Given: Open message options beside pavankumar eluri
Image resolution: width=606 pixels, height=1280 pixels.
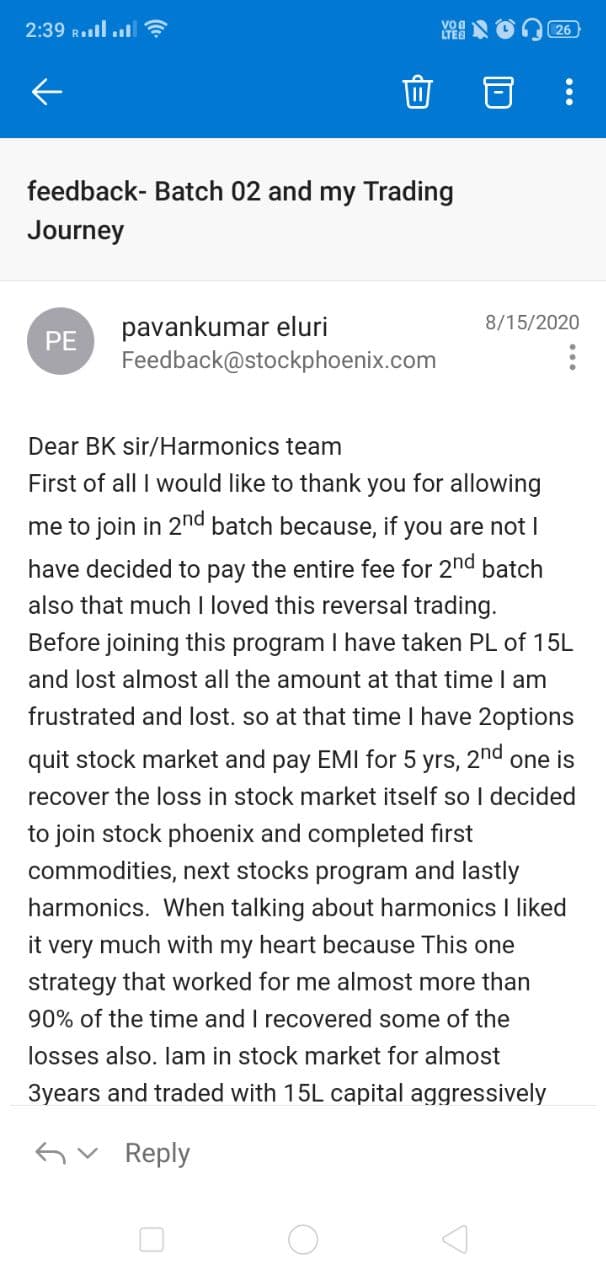Looking at the screenshot, I should (572, 357).
